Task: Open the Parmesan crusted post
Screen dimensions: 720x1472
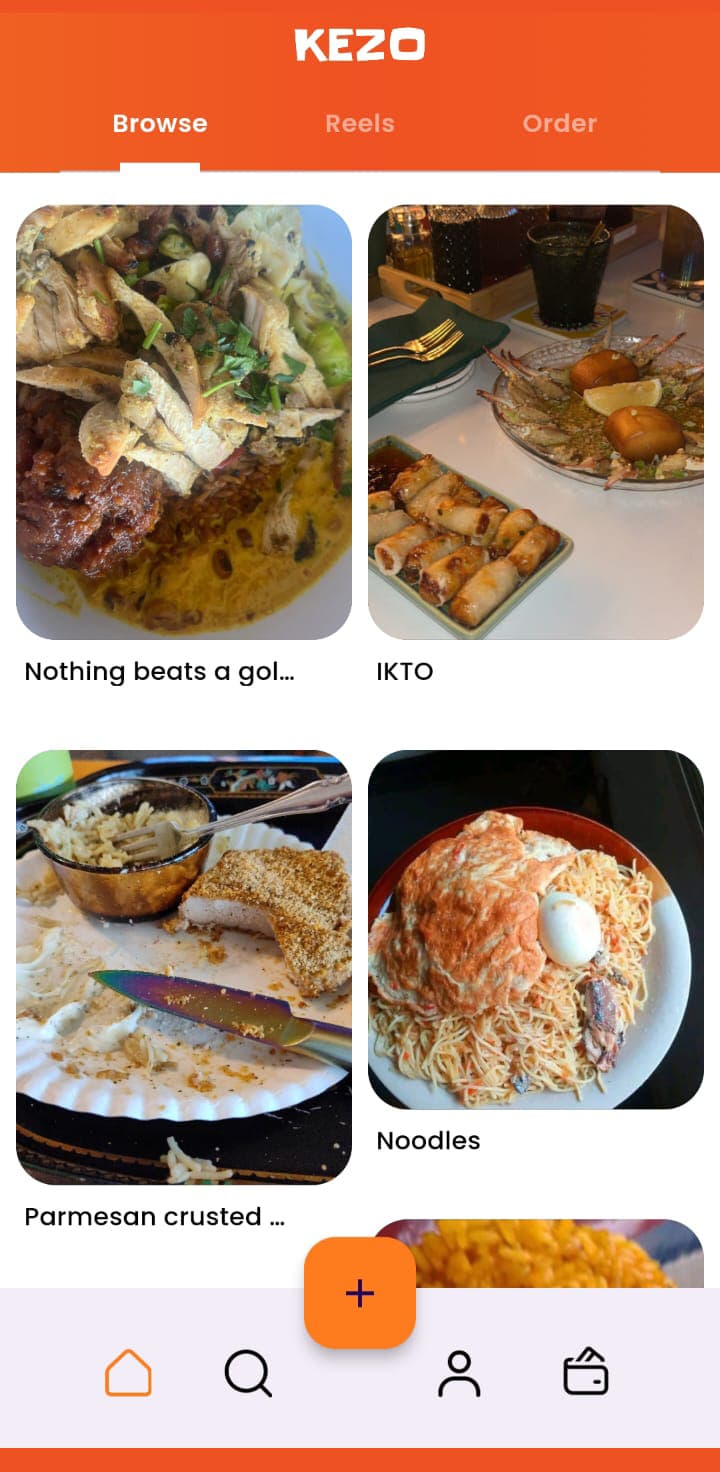Action: [x=184, y=967]
